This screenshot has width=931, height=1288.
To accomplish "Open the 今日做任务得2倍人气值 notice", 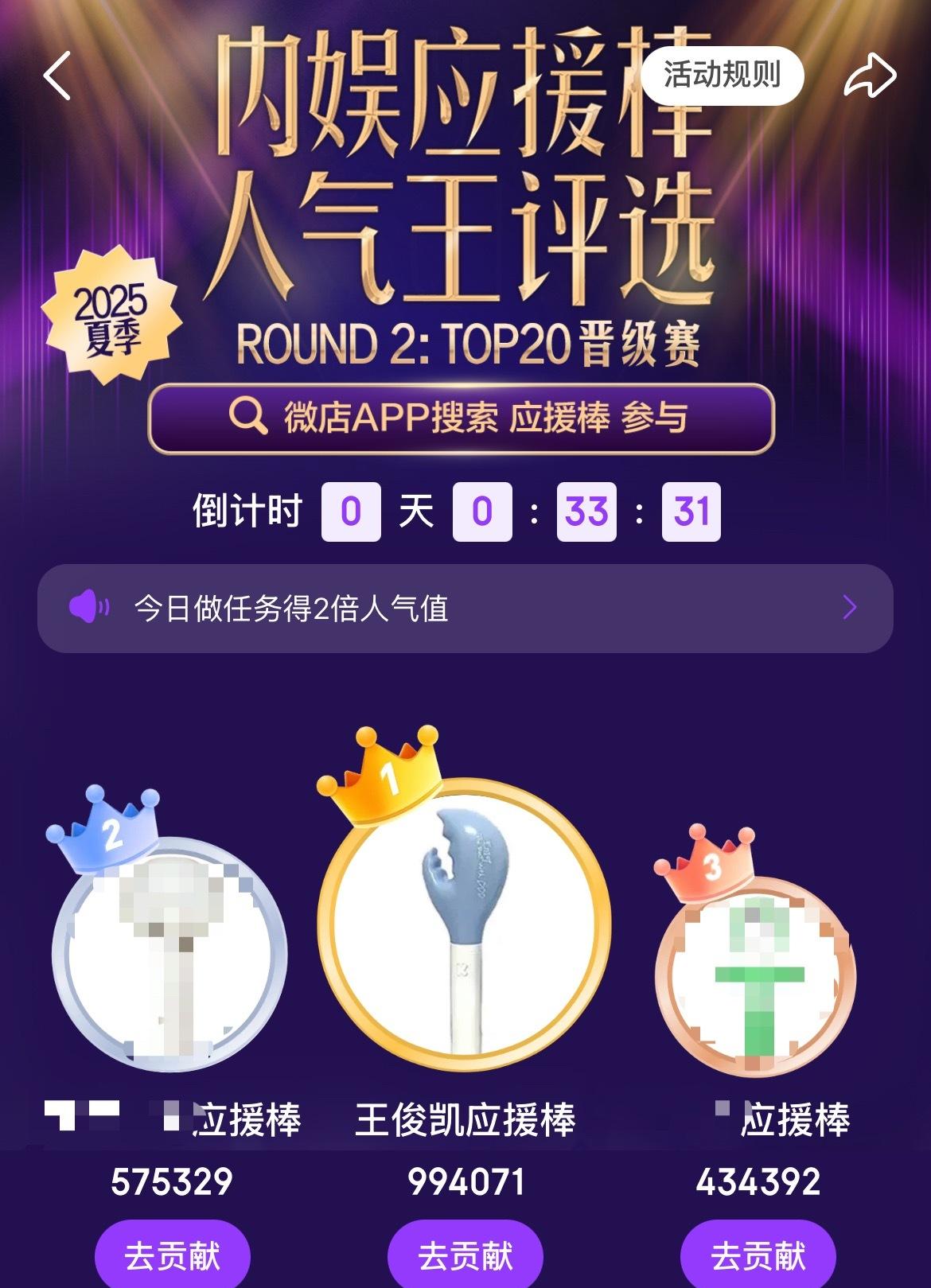I will pyautogui.click(x=465, y=609).
